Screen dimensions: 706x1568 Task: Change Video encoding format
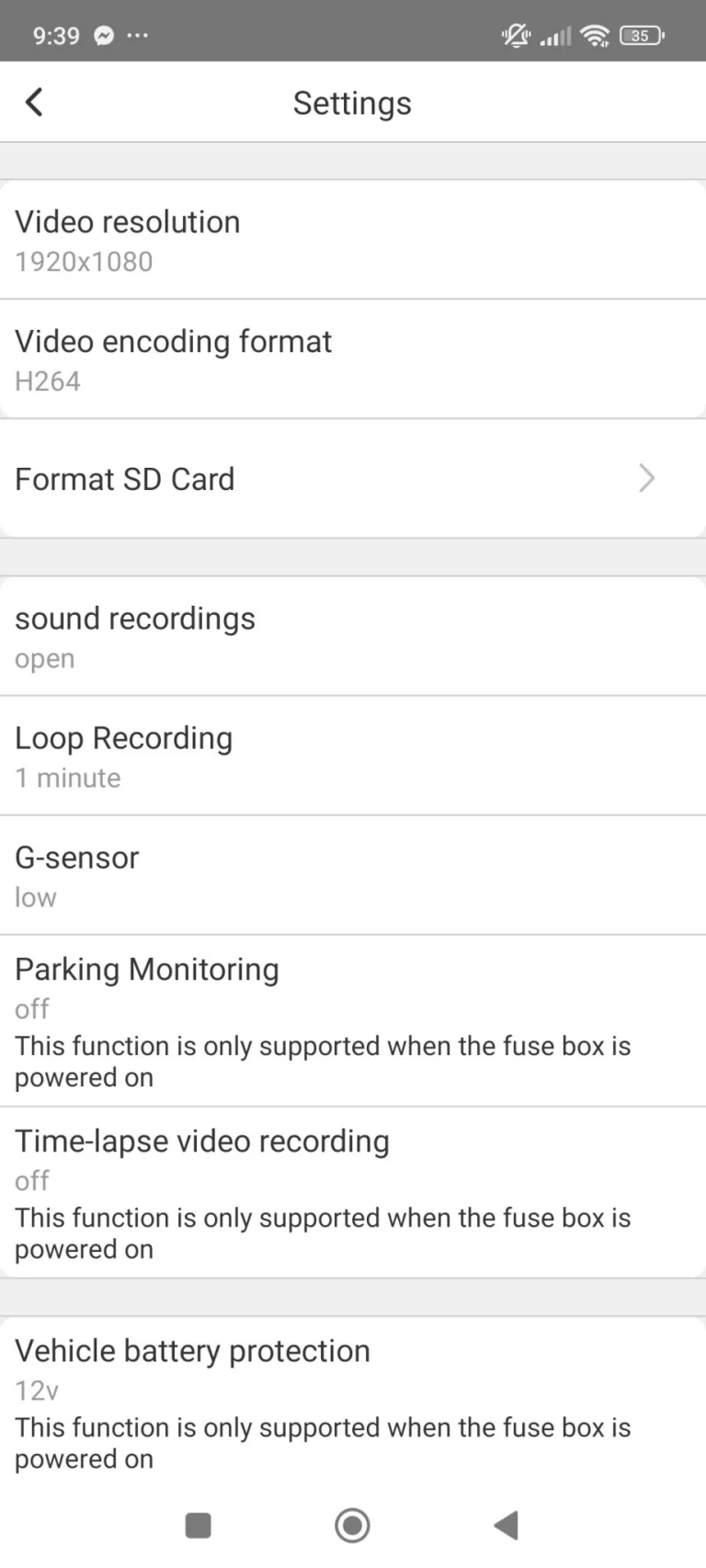pos(353,359)
